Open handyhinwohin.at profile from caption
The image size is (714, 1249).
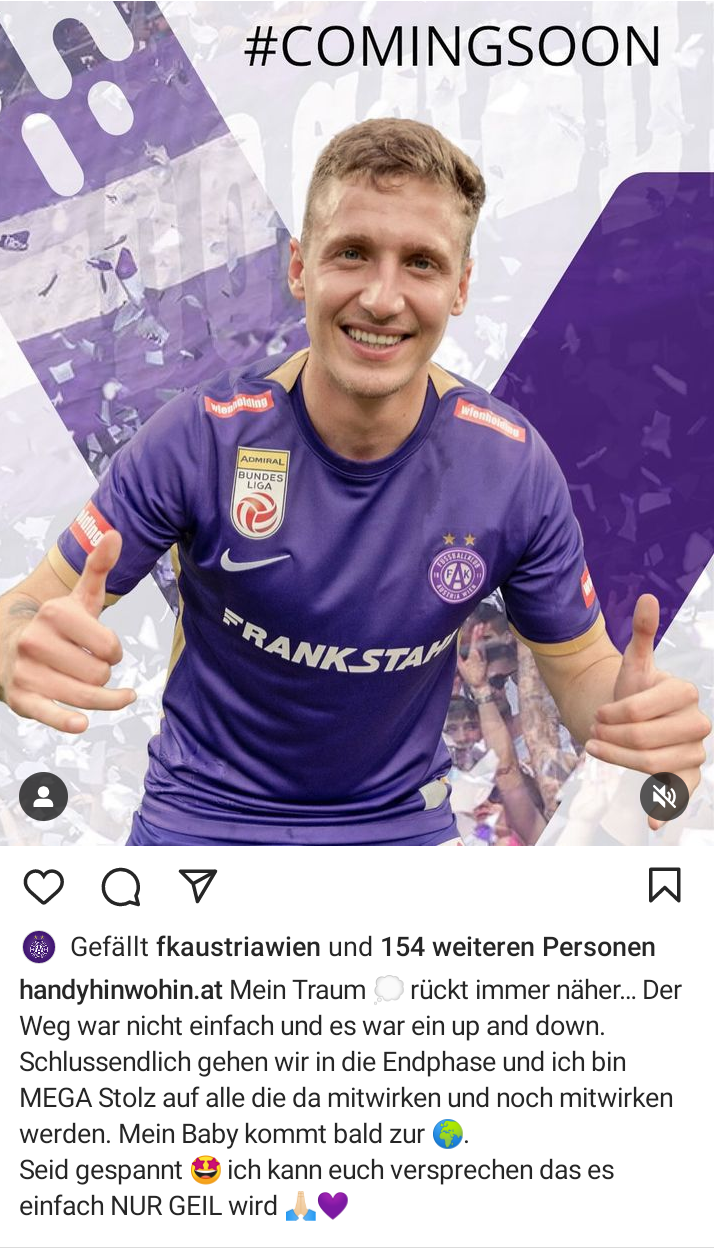coord(121,990)
